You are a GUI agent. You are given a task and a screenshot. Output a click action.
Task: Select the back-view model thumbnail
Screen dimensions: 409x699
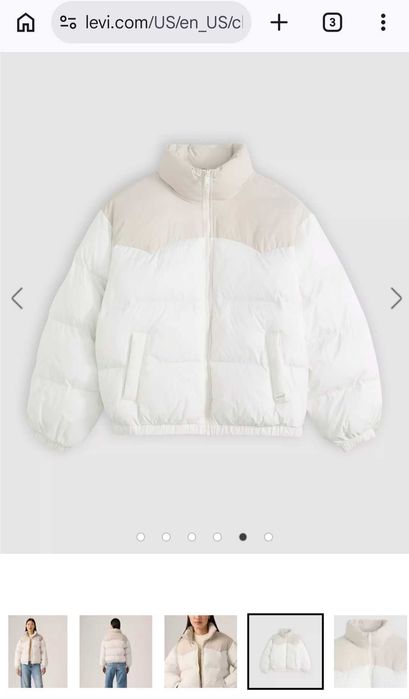point(116,651)
